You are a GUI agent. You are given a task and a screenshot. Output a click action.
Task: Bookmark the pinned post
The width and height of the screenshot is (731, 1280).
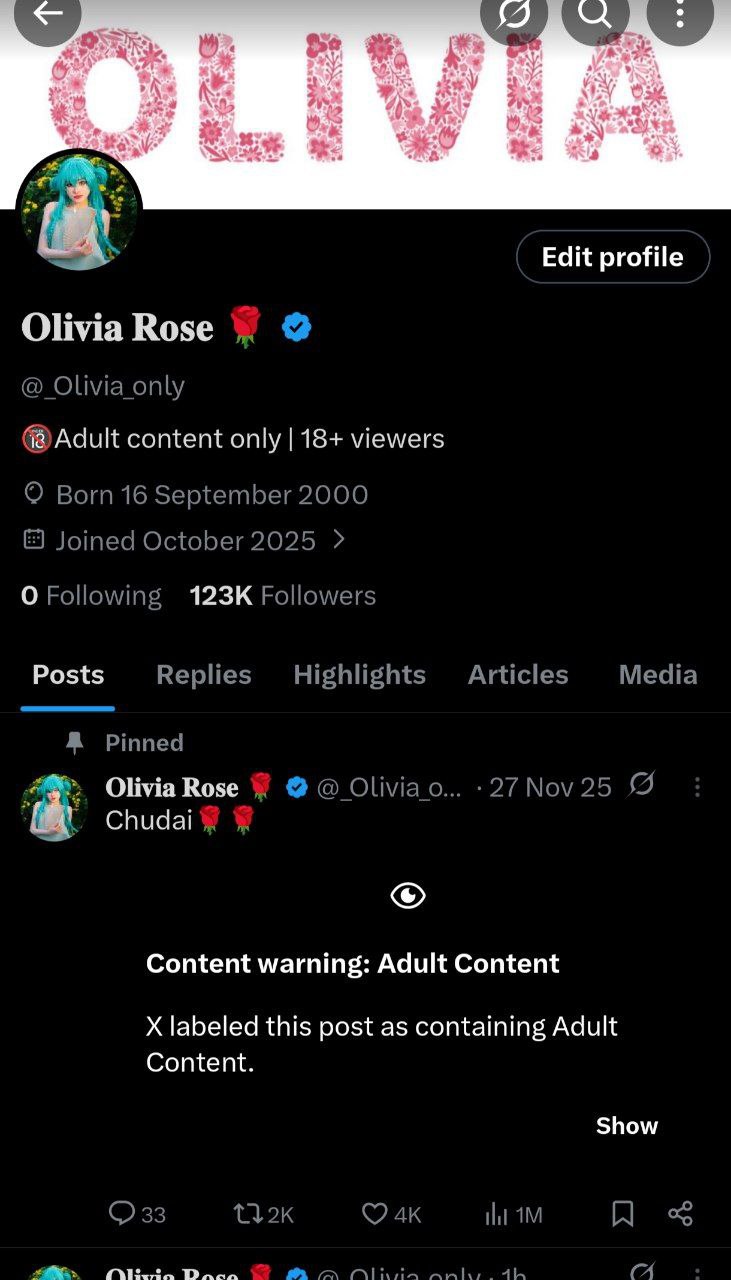click(622, 1214)
